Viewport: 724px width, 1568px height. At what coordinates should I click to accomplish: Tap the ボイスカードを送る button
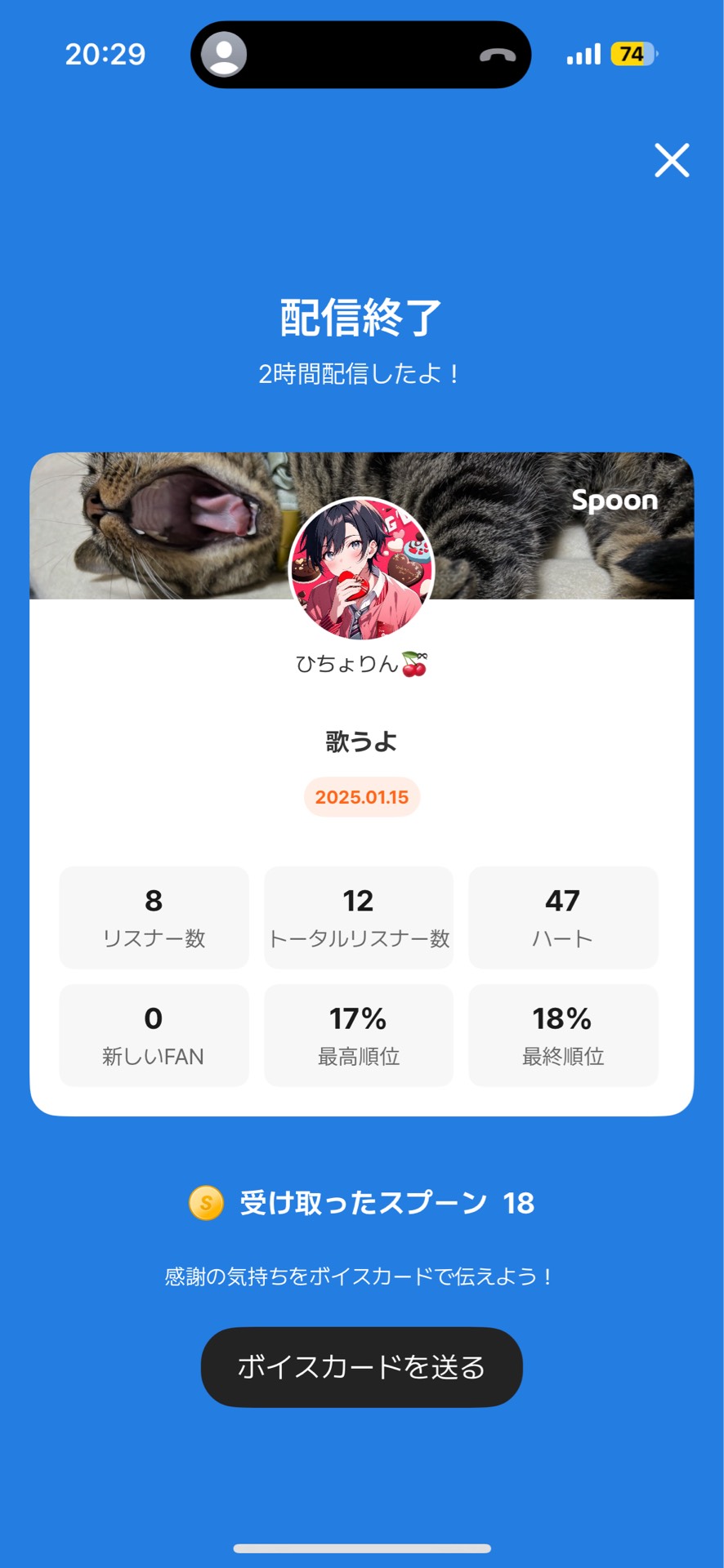pyautogui.click(x=361, y=1367)
